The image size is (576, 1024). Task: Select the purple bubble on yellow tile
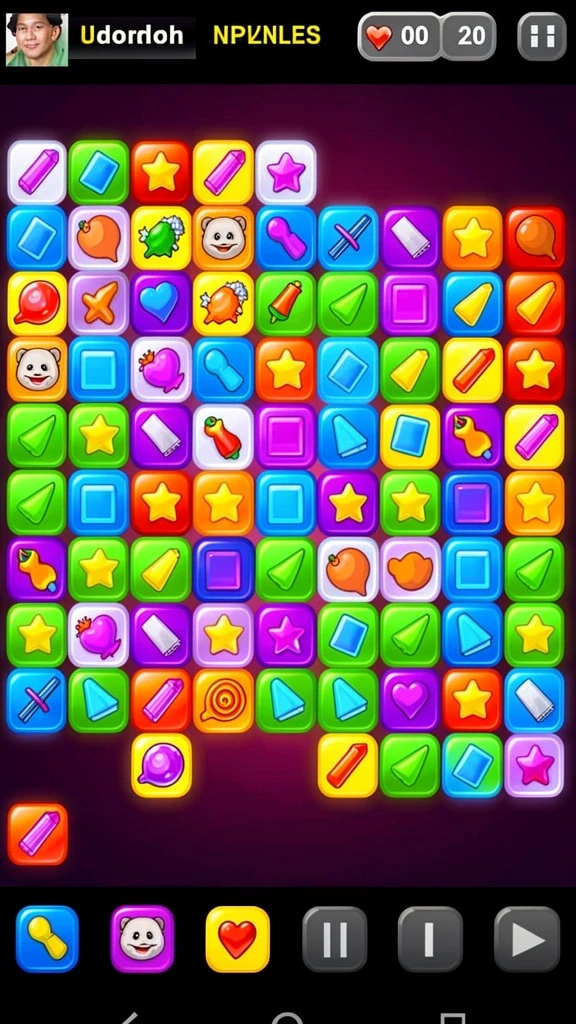161,765
